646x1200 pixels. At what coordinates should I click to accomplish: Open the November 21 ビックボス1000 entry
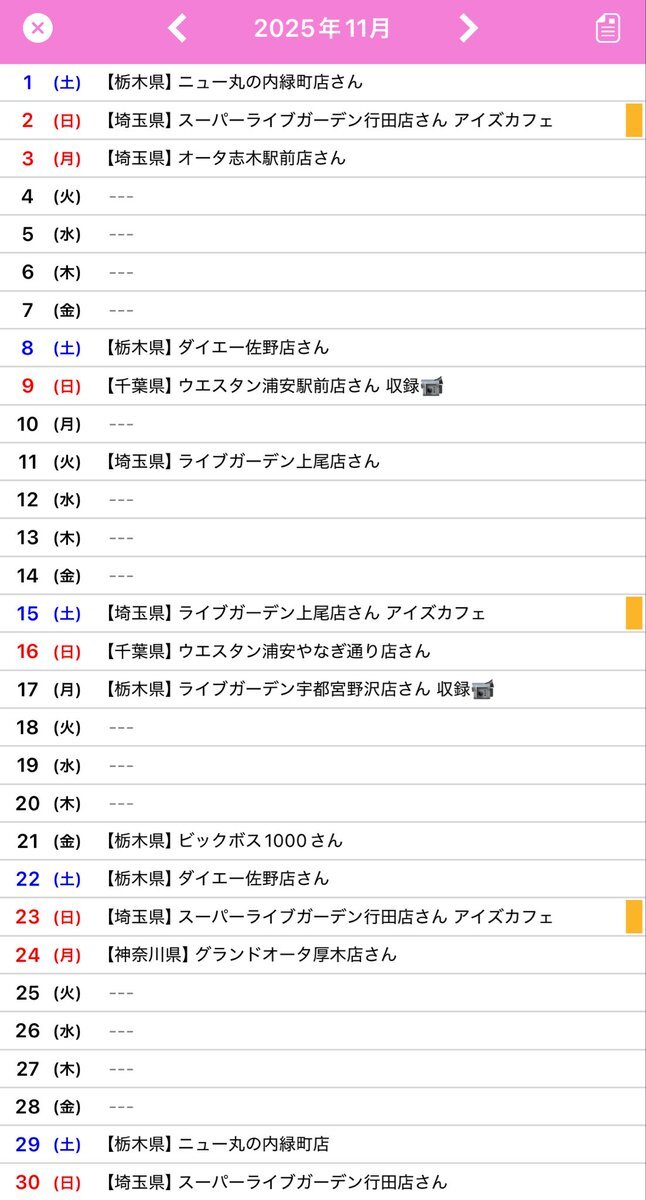(x=323, y=841)
